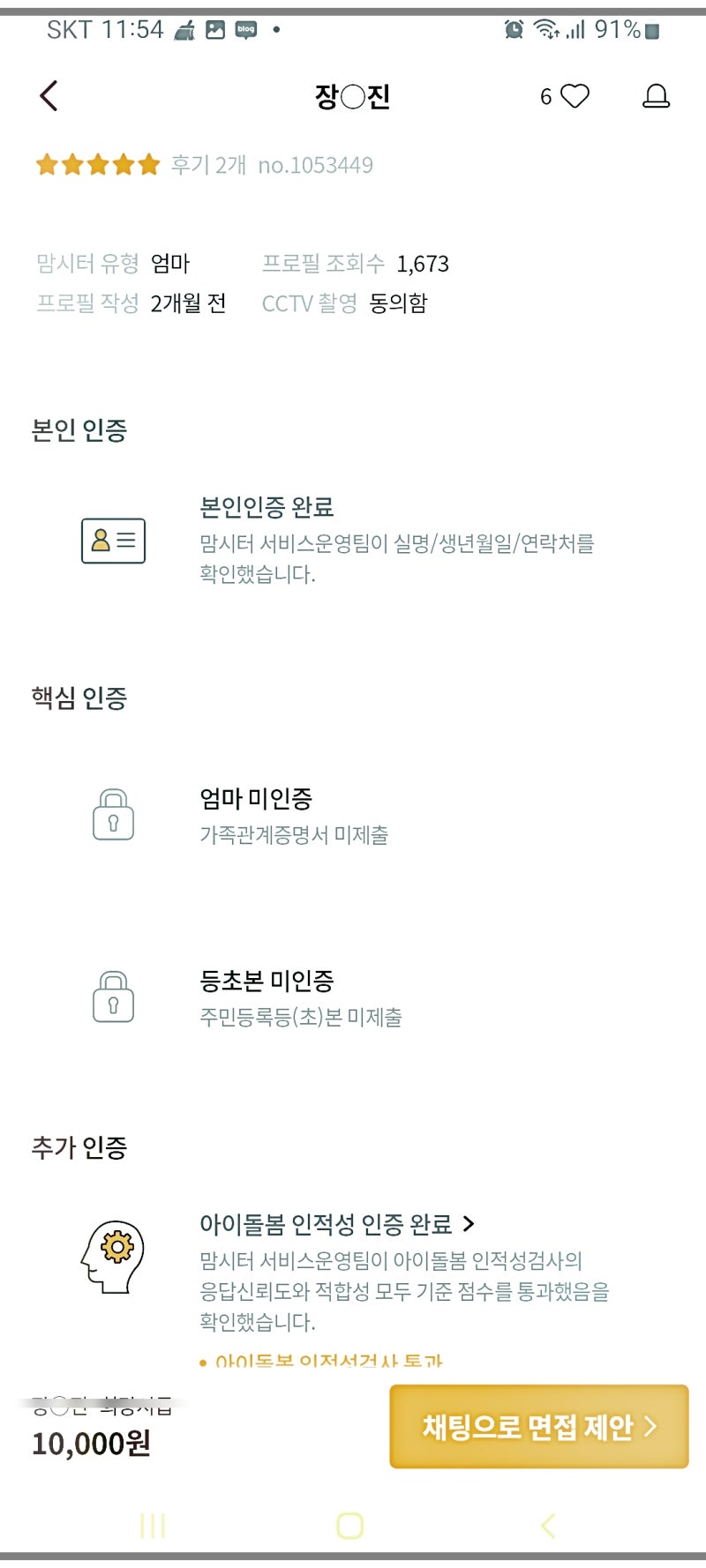
Task: Tap 채팅으로 면접 제안 button
Action: 538,1426
